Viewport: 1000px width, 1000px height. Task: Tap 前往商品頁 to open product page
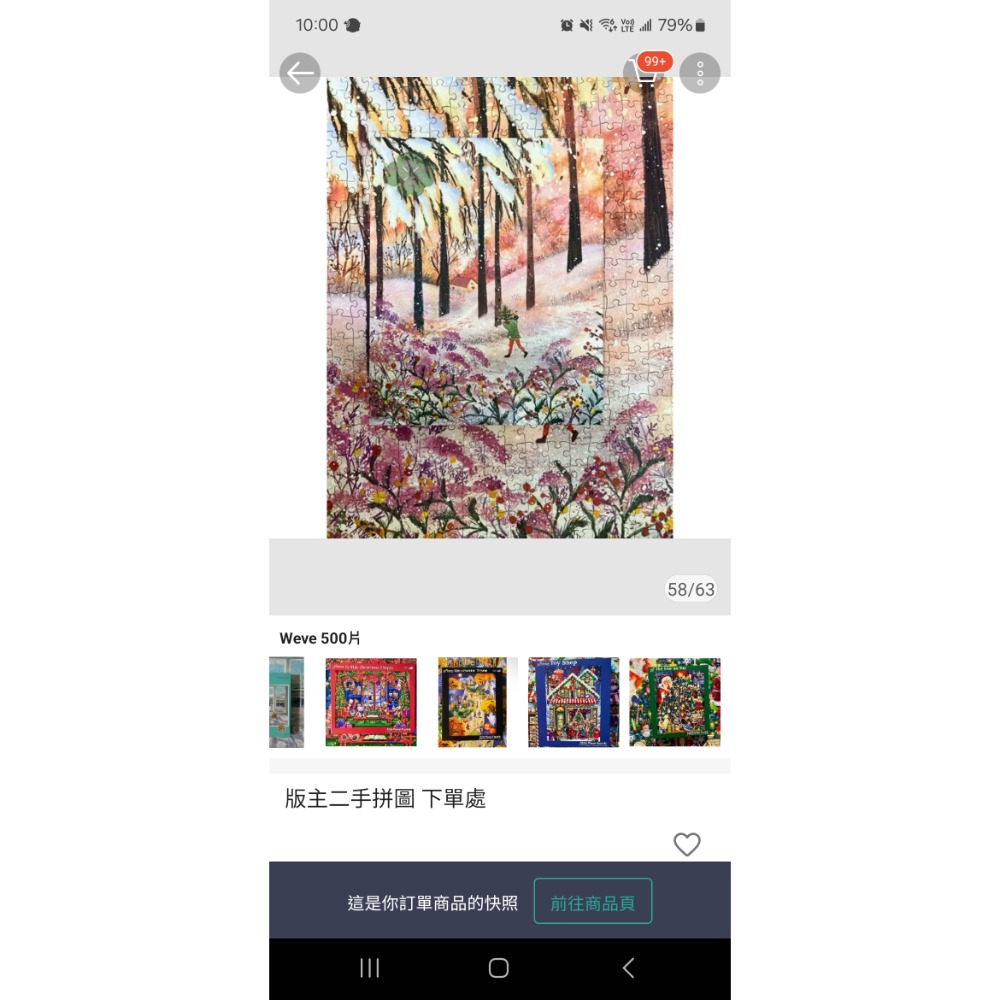click(593, 902)
